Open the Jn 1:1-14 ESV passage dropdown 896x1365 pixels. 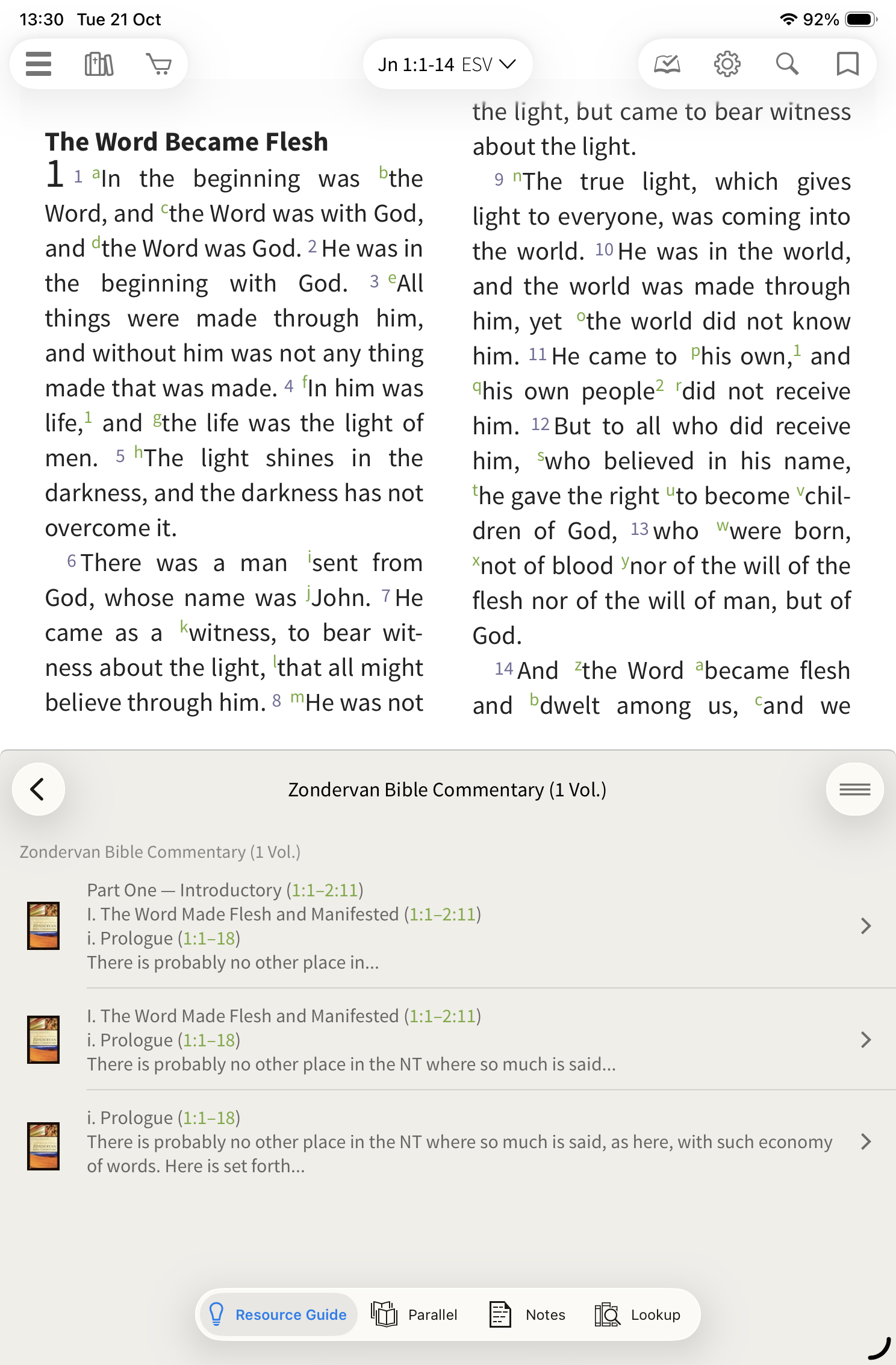click(x=447, y=64)
